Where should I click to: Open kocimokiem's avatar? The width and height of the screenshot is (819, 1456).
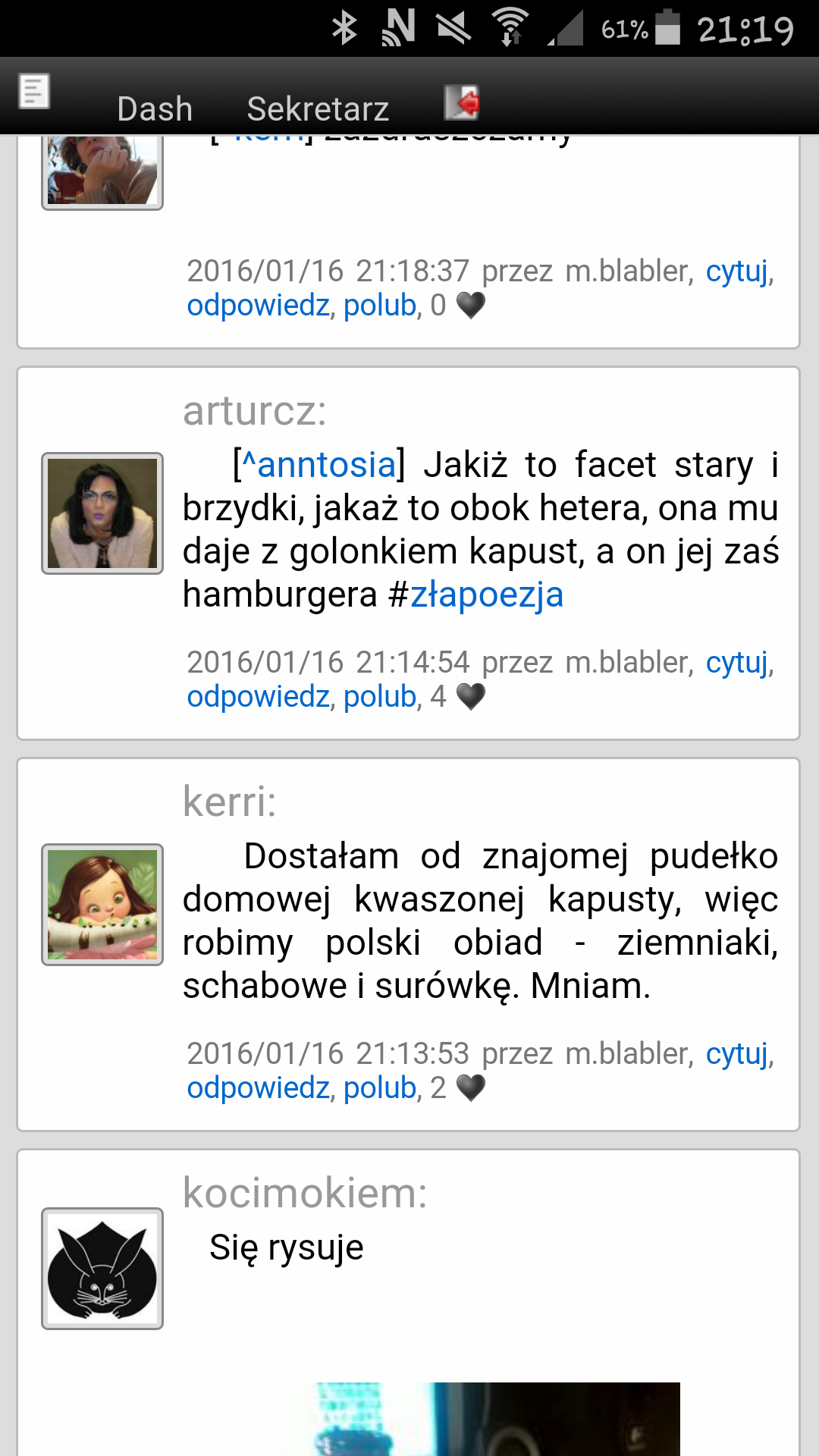coord(102,1269)
